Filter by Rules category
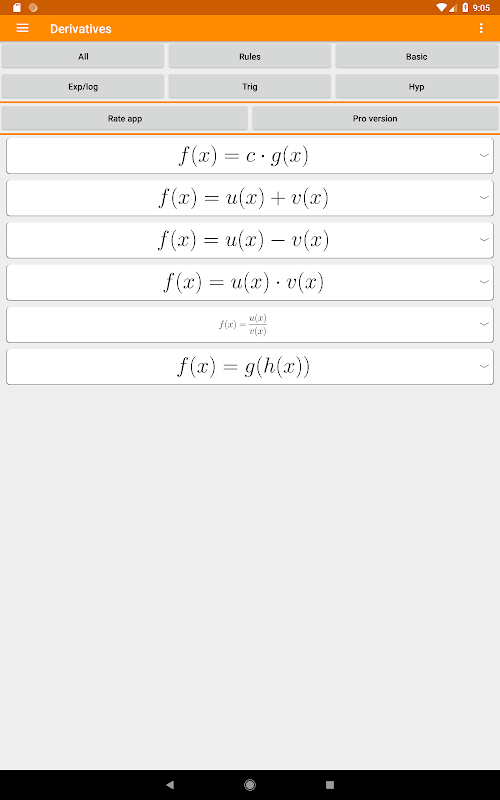The image size is (500, 800). pyautogui.click(x=249, y=57)
